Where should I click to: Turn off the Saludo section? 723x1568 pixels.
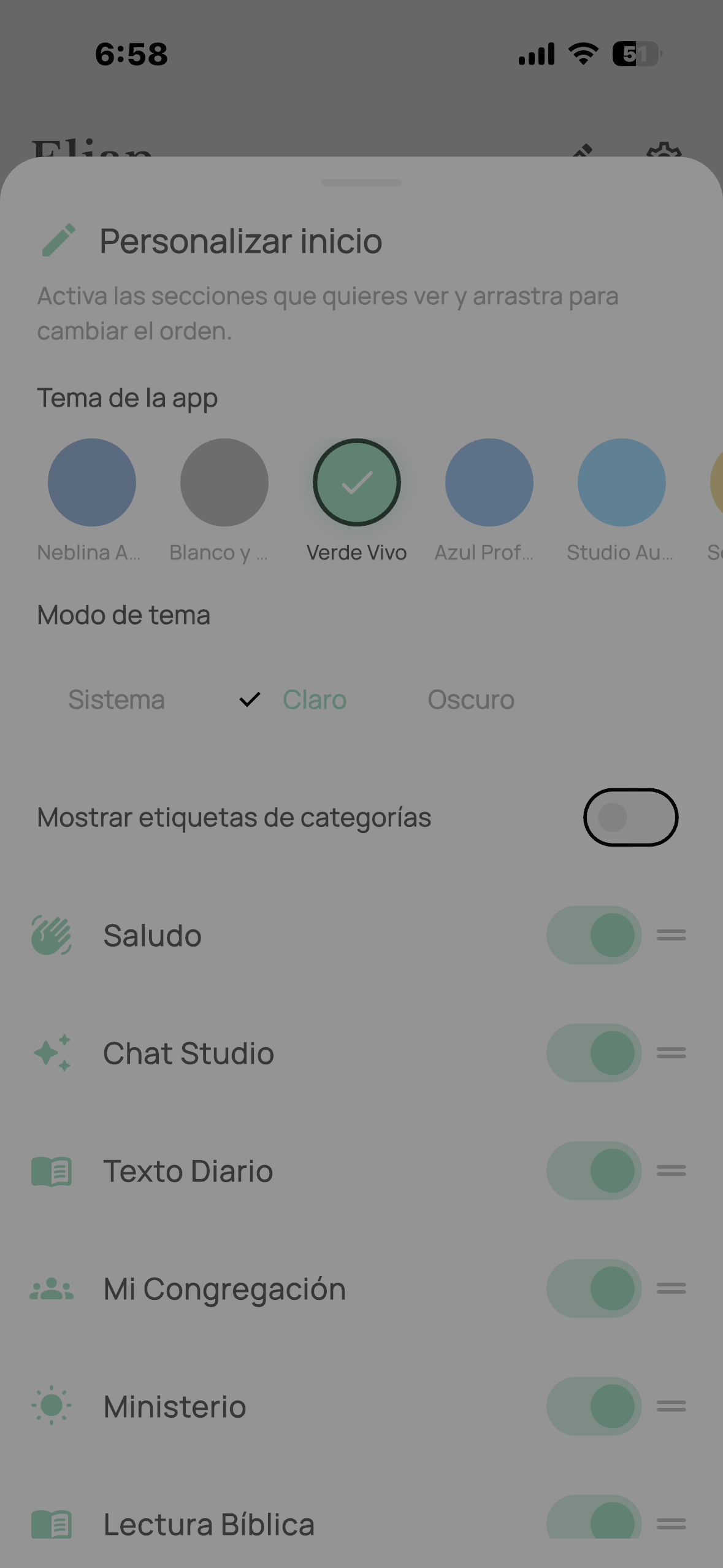pyautogui.click(x=594, y=935)
